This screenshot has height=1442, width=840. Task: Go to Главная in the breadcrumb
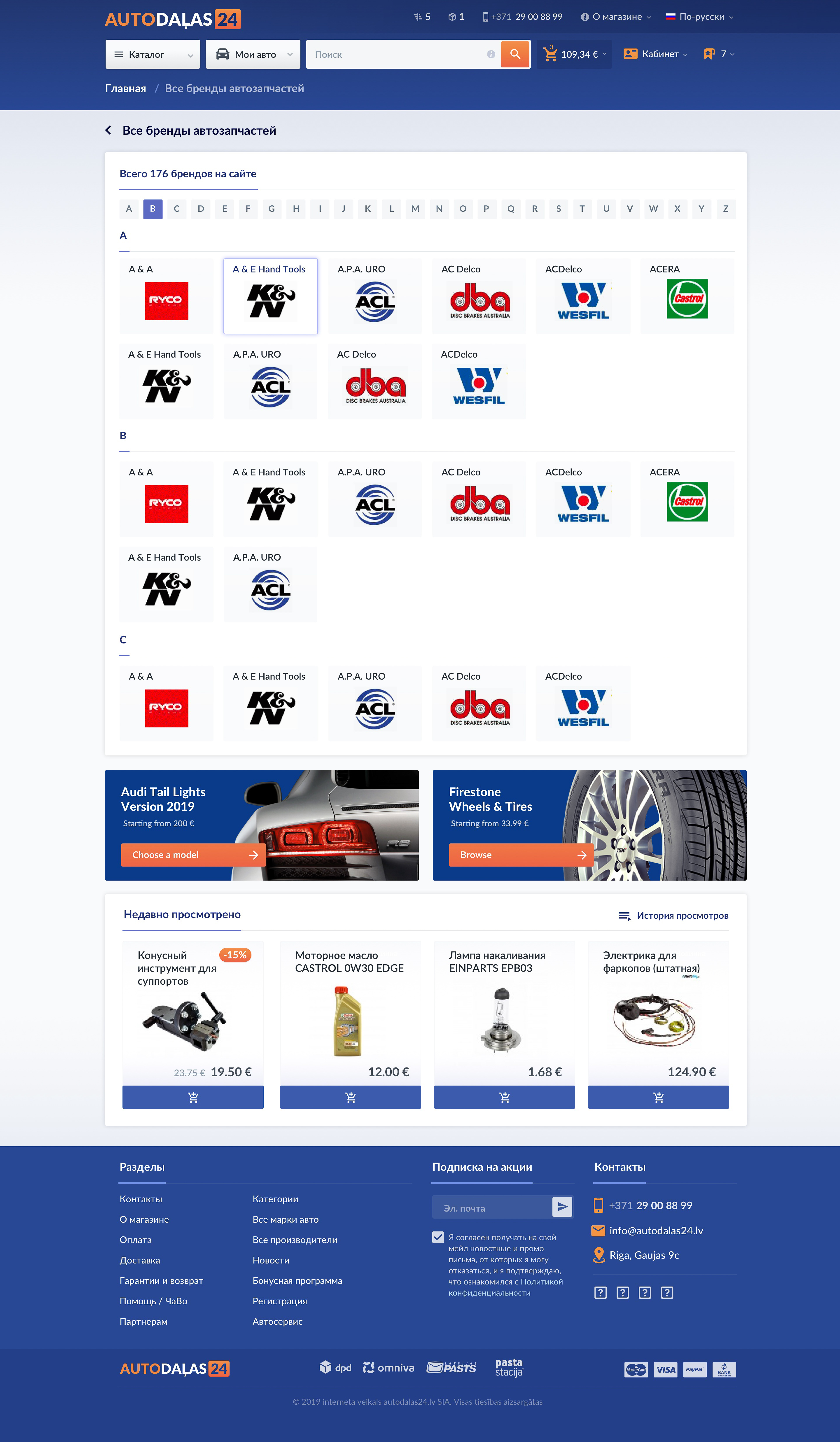coord(125,89)
